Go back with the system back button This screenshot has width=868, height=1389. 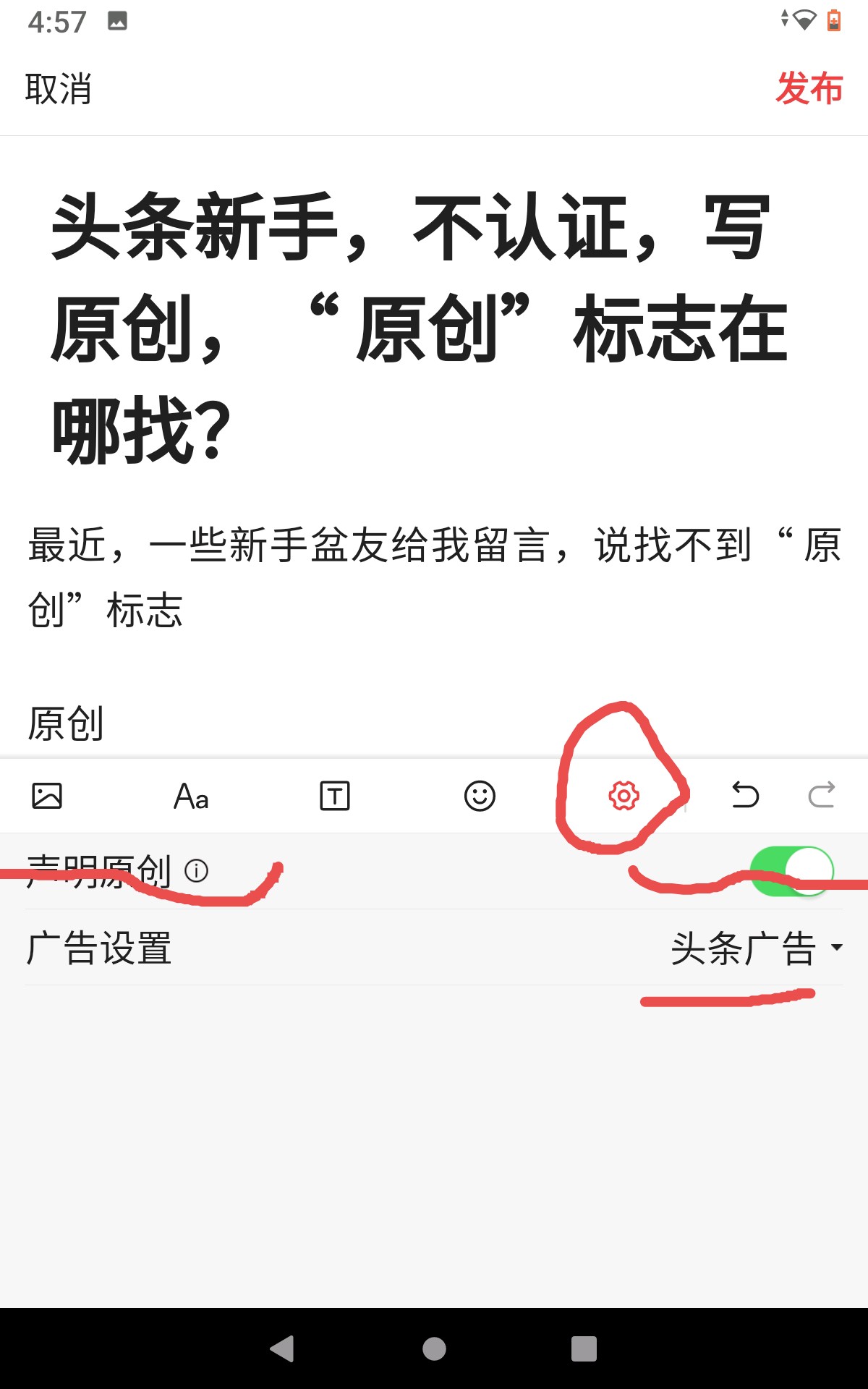282,1348
